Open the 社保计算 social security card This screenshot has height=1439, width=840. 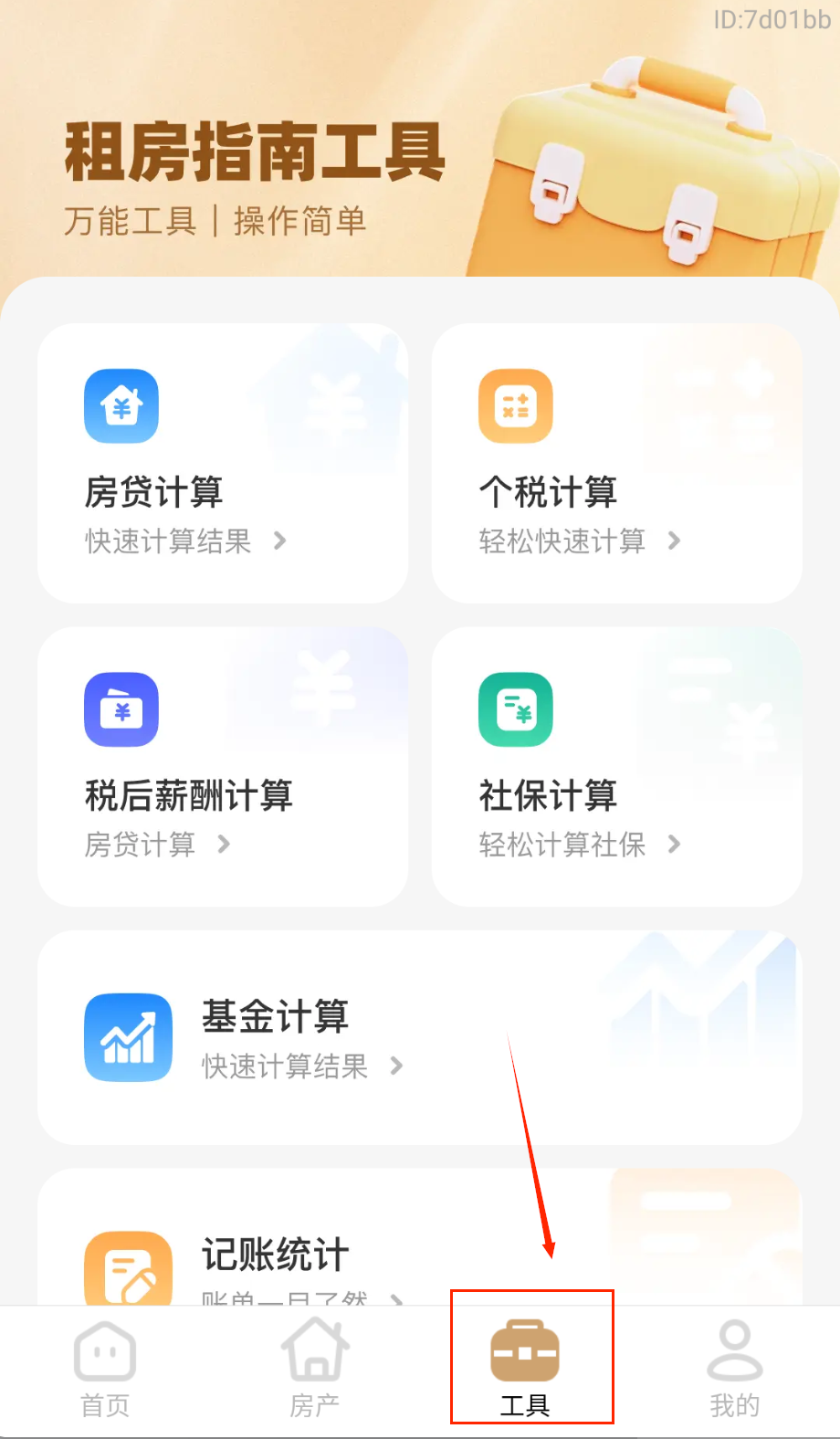(616, 766)
